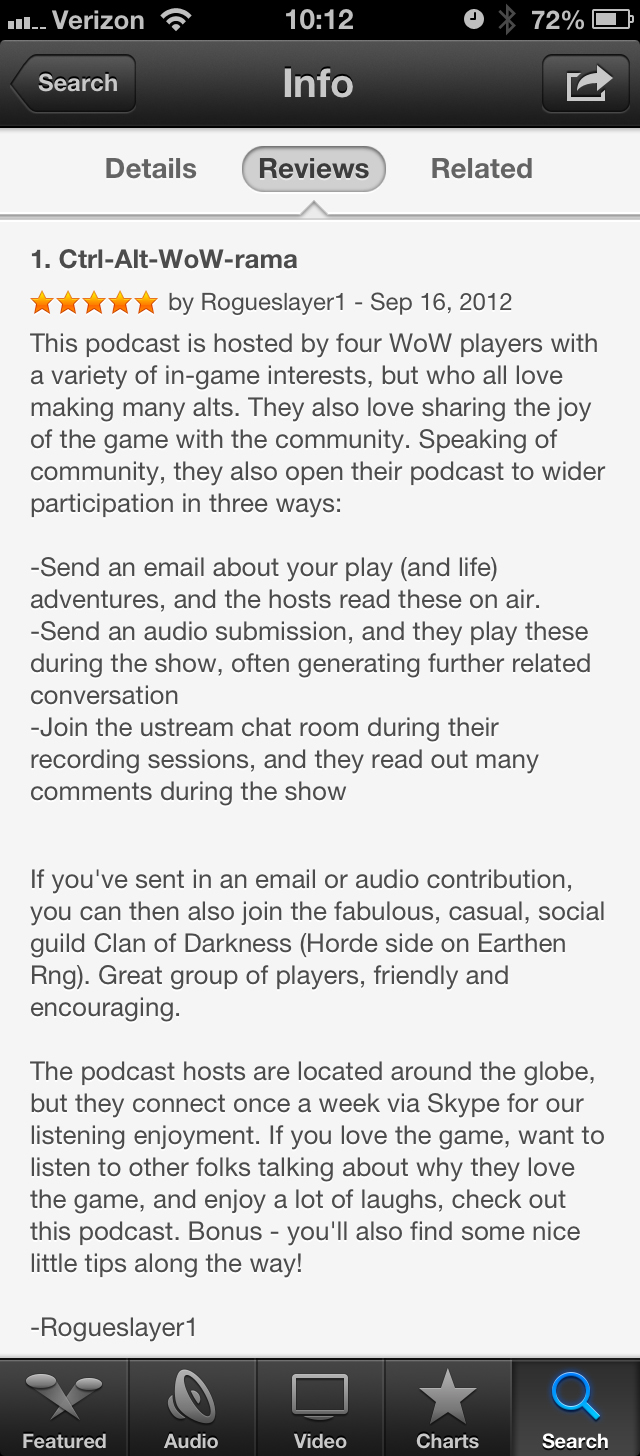640x1456 pixels.
Task: Open the Audio tab
Action: [191, 1409]
